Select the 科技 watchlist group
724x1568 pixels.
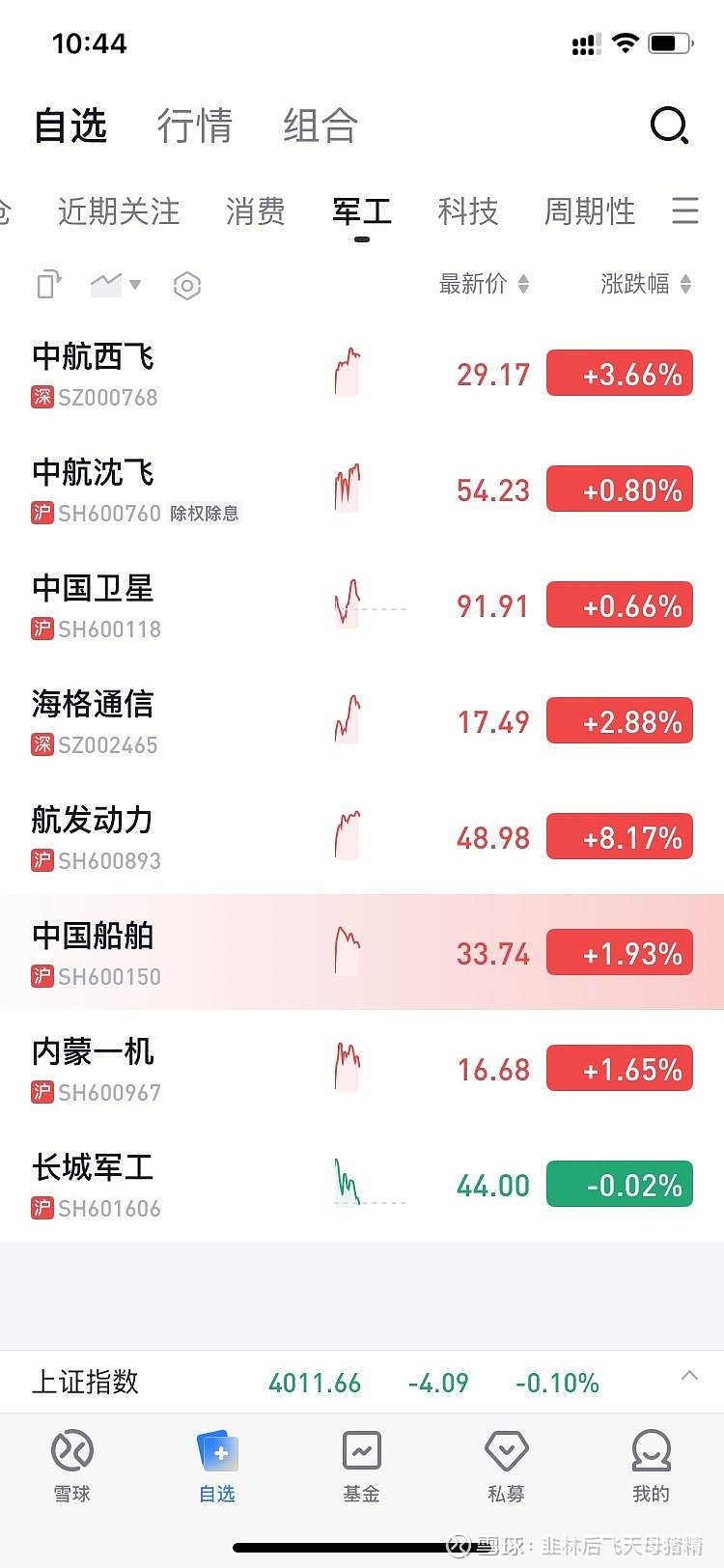(x=467, y=211)
